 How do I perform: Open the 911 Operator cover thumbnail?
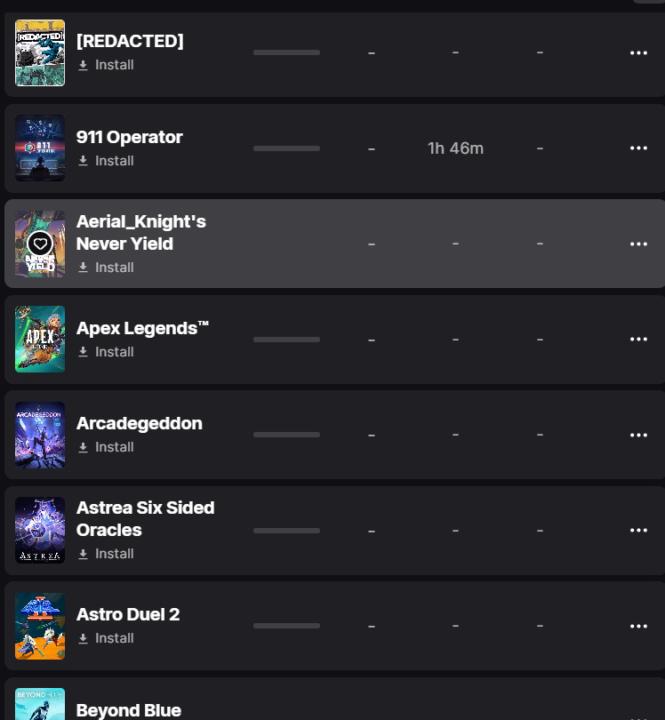40,148
